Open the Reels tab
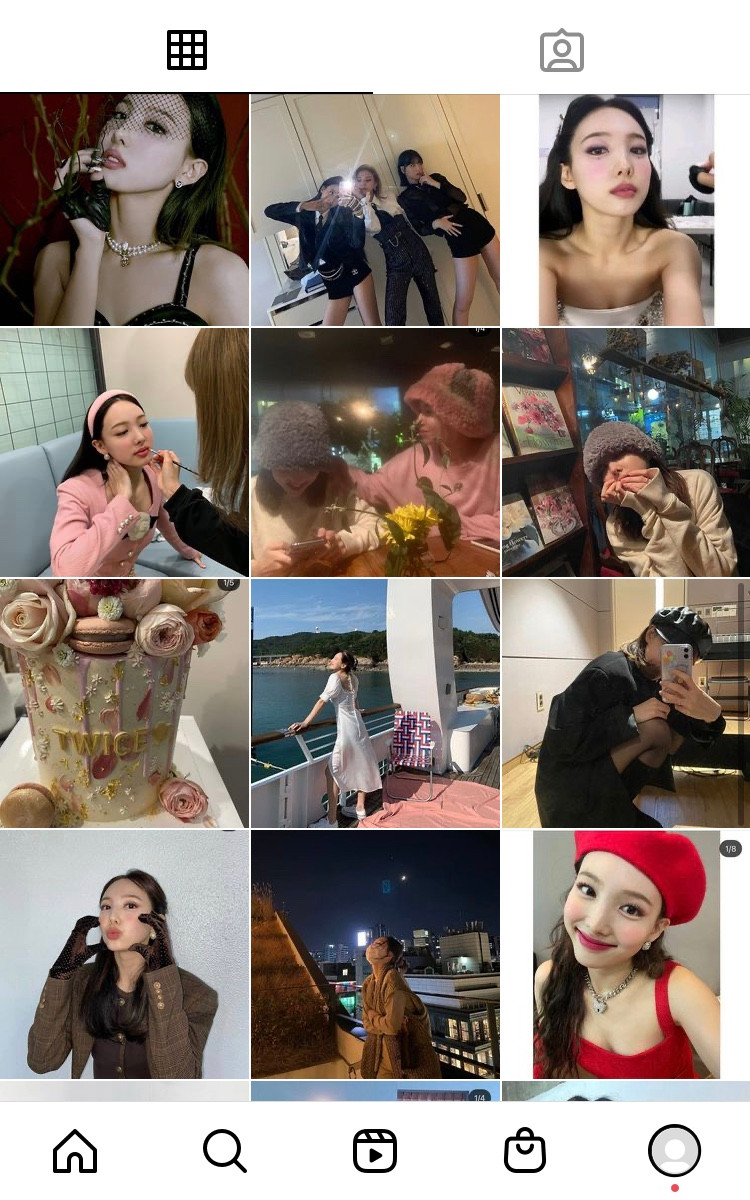 coord(375,1151)
